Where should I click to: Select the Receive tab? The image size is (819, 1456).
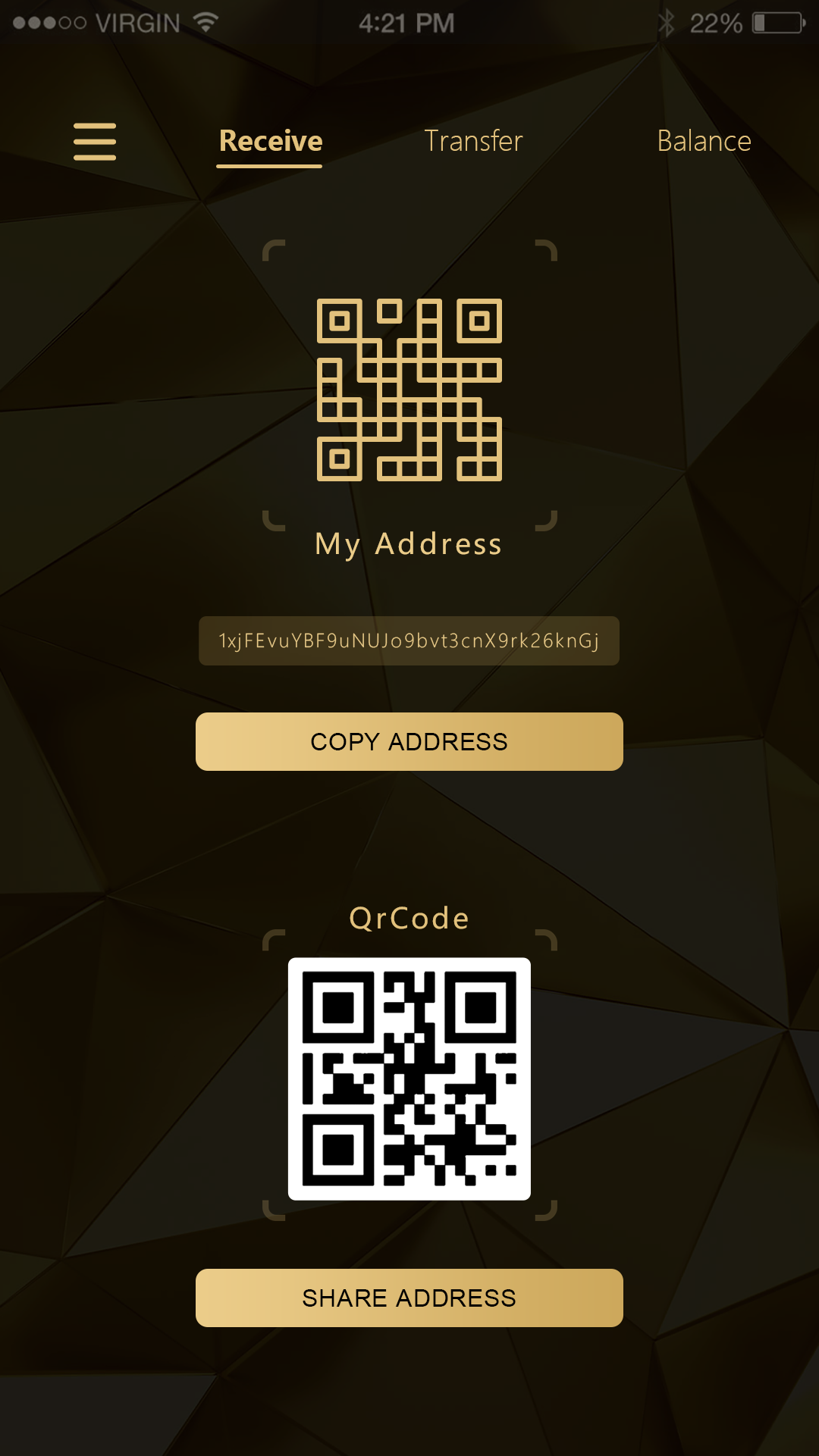271,142
